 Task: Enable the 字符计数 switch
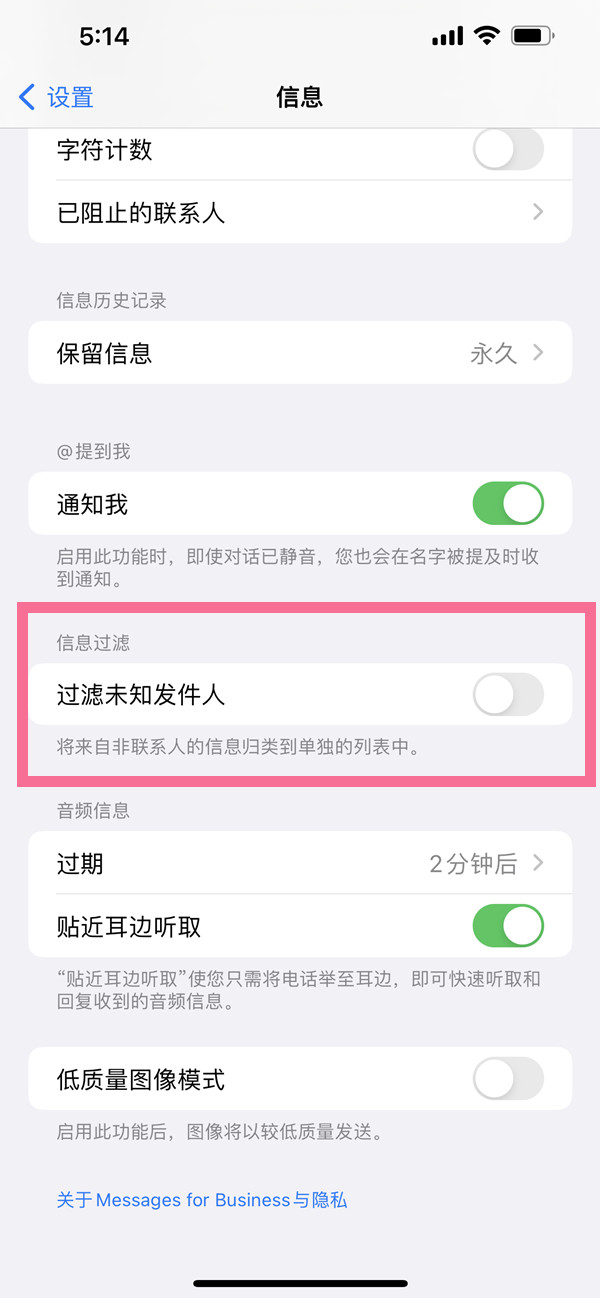pyautogui.click(x=507, y=151)
